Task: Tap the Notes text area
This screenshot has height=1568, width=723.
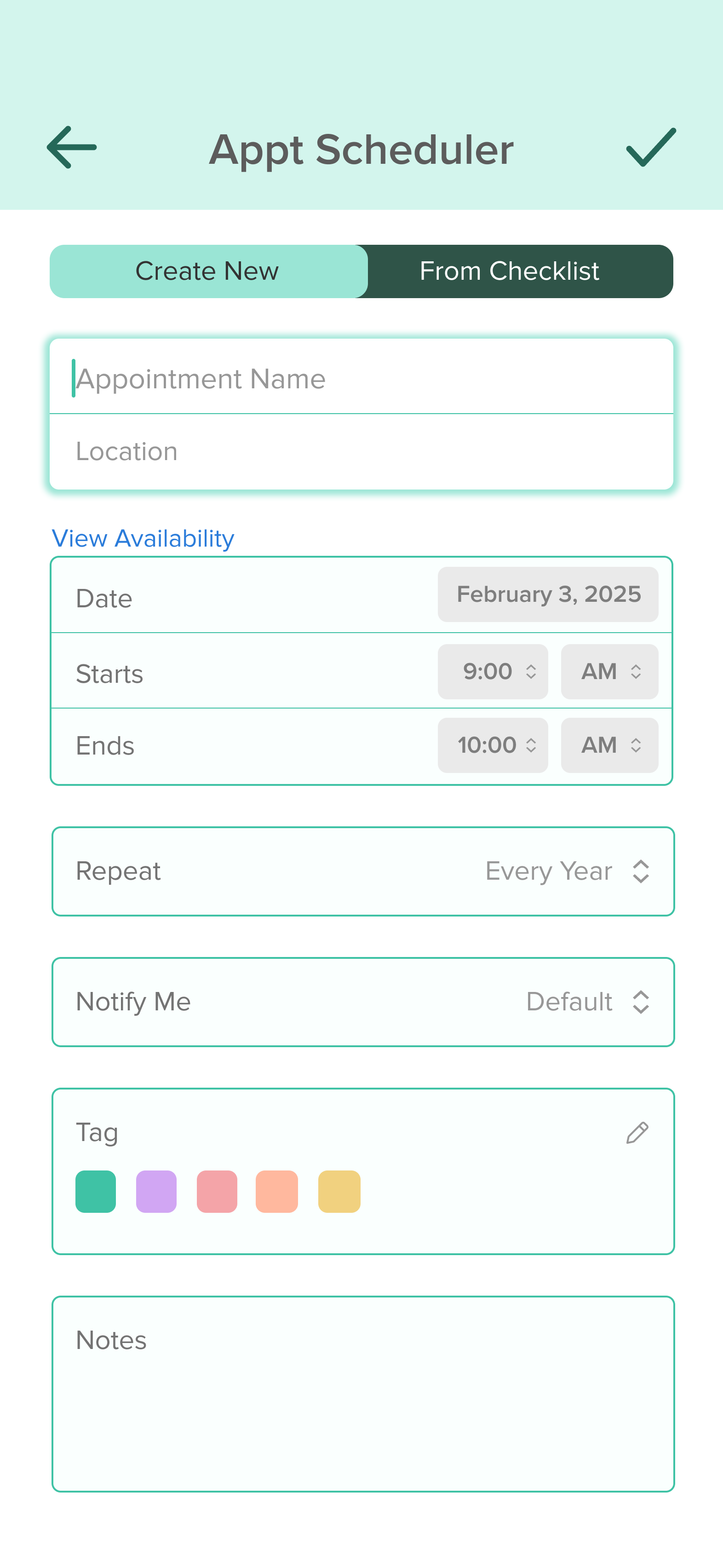Action: [x=363, y=1394]
